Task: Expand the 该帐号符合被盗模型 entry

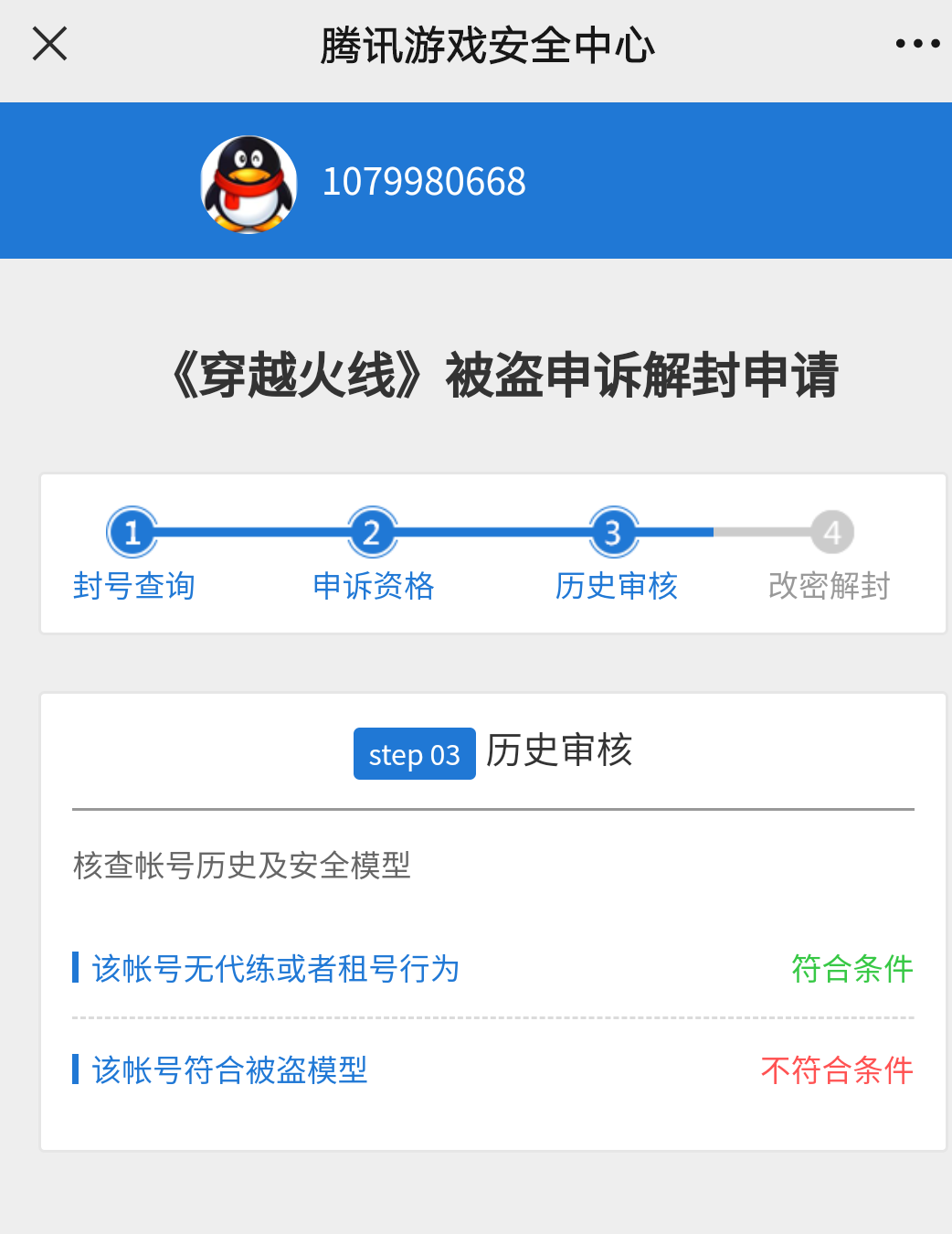Action: click(228, 1070)
